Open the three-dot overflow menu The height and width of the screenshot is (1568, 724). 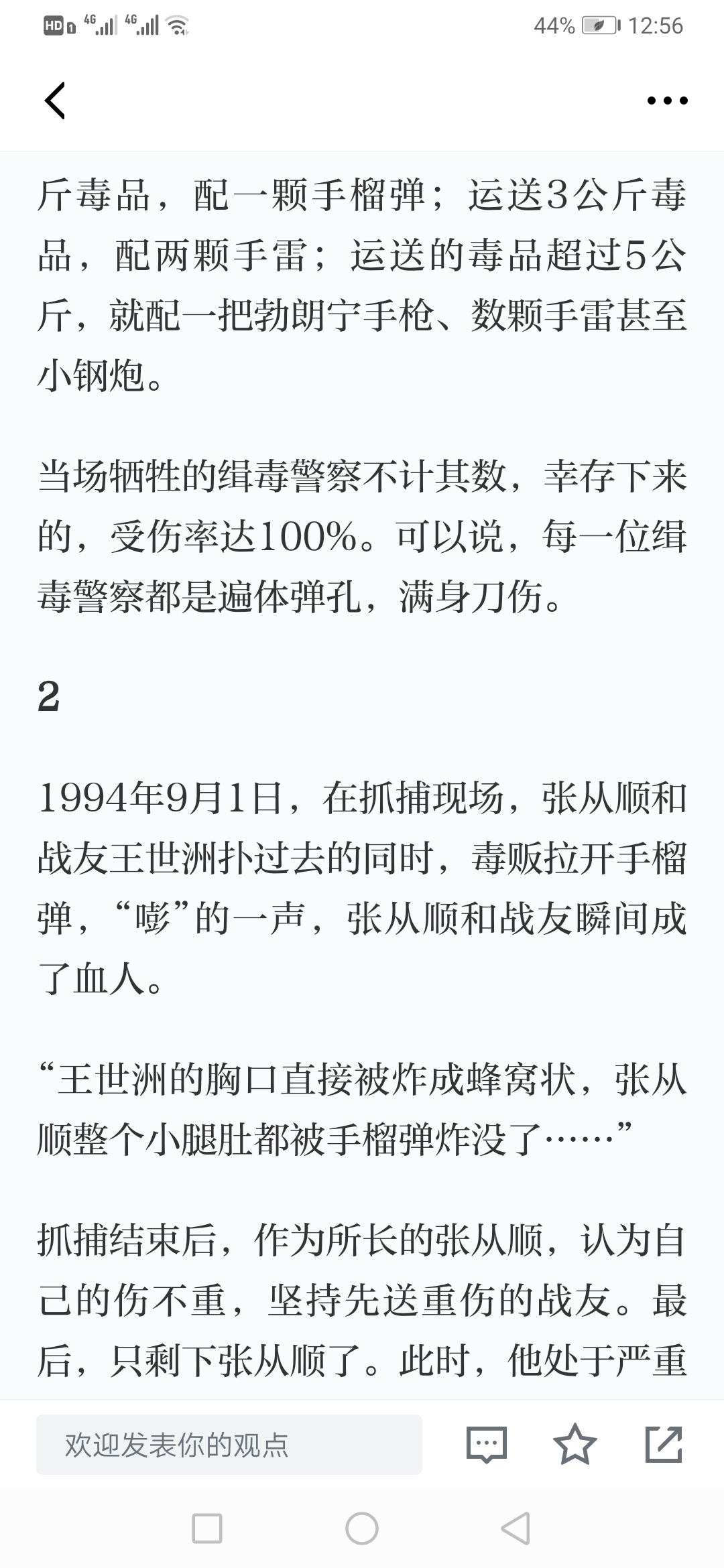(667, 101)
